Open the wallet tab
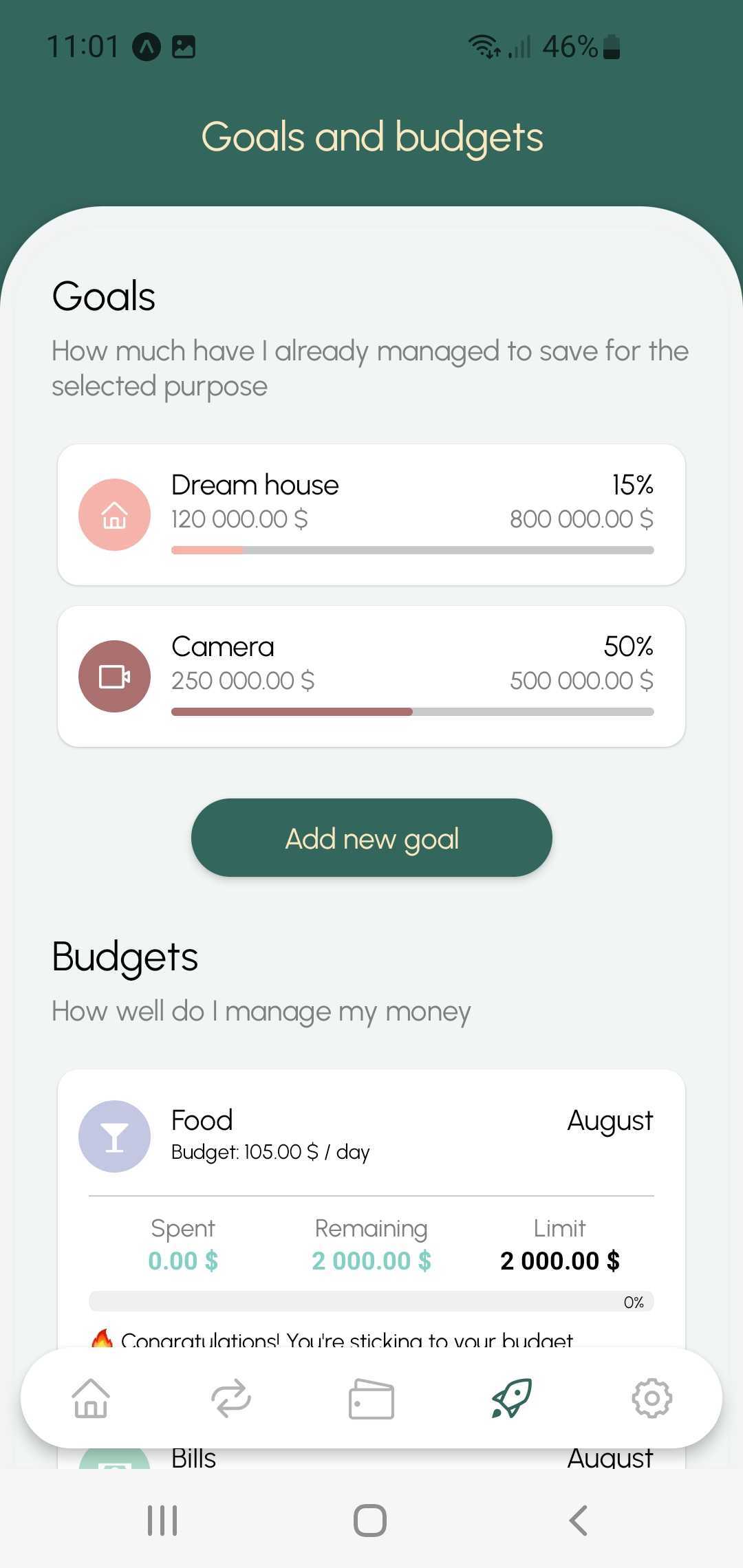Viewport: 743px width, 1568px height. point(371,1398)
